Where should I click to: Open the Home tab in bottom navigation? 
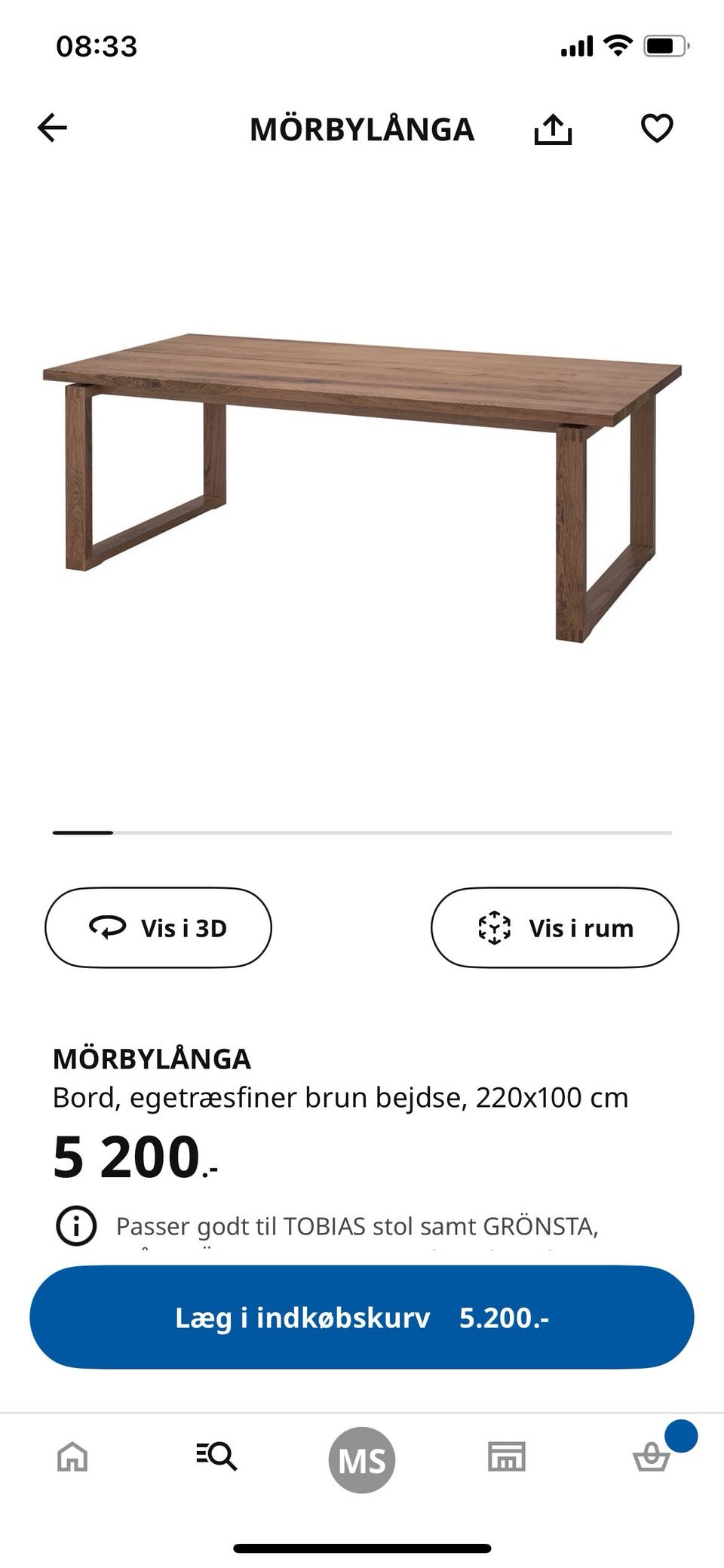click(72, 1458)
